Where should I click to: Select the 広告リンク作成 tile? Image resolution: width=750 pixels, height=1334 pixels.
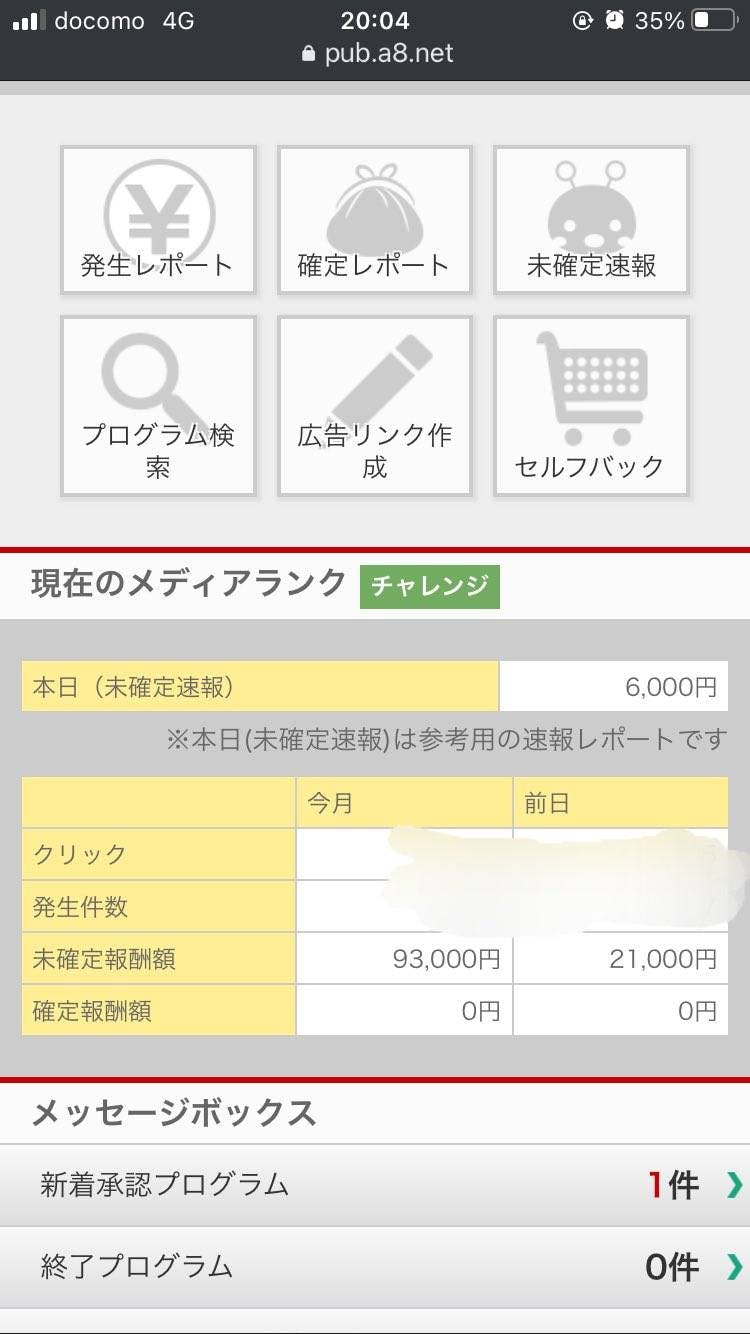coord(374,406)
